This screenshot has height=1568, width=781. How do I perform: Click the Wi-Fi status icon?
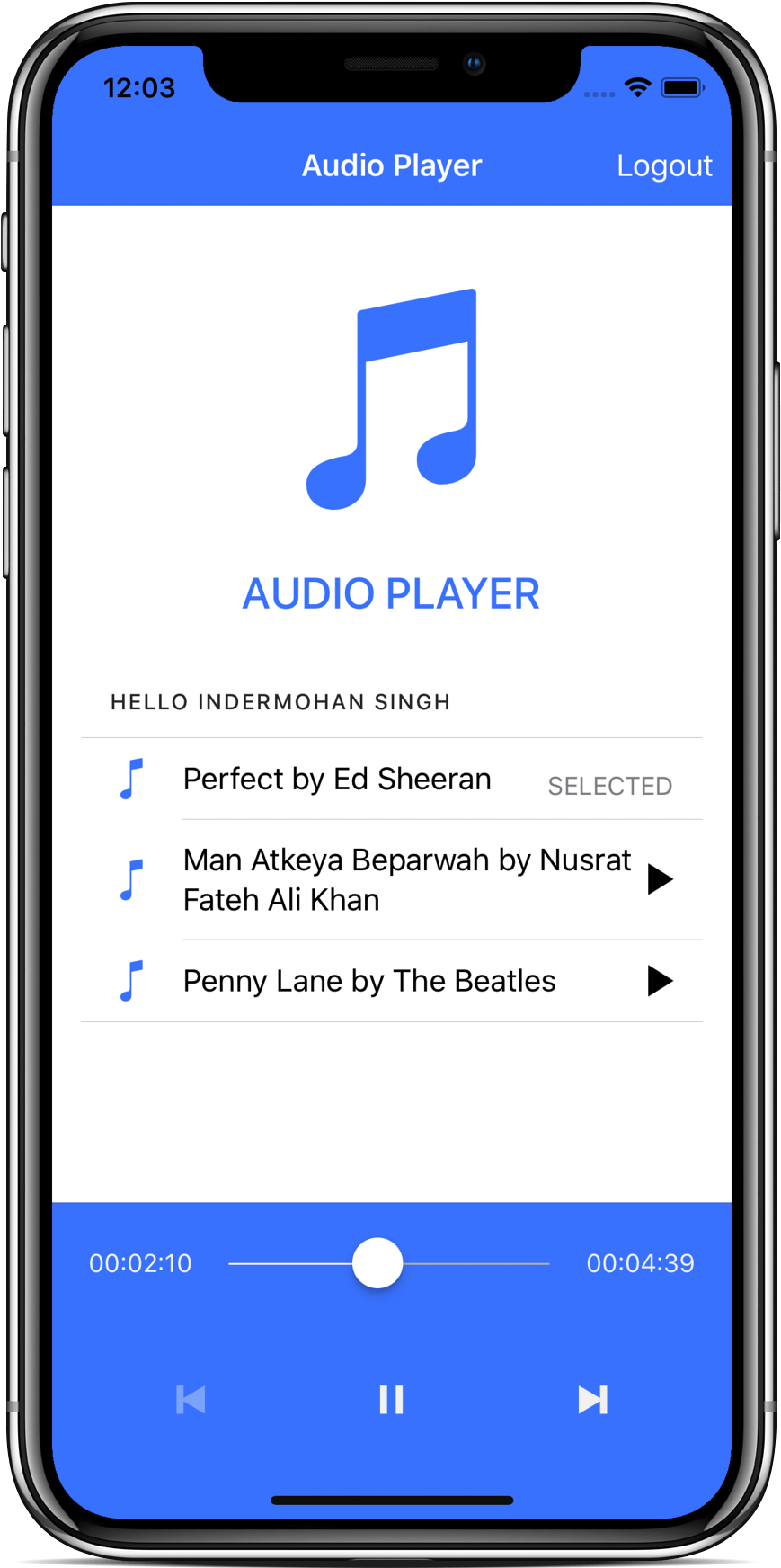pos(638,87)
